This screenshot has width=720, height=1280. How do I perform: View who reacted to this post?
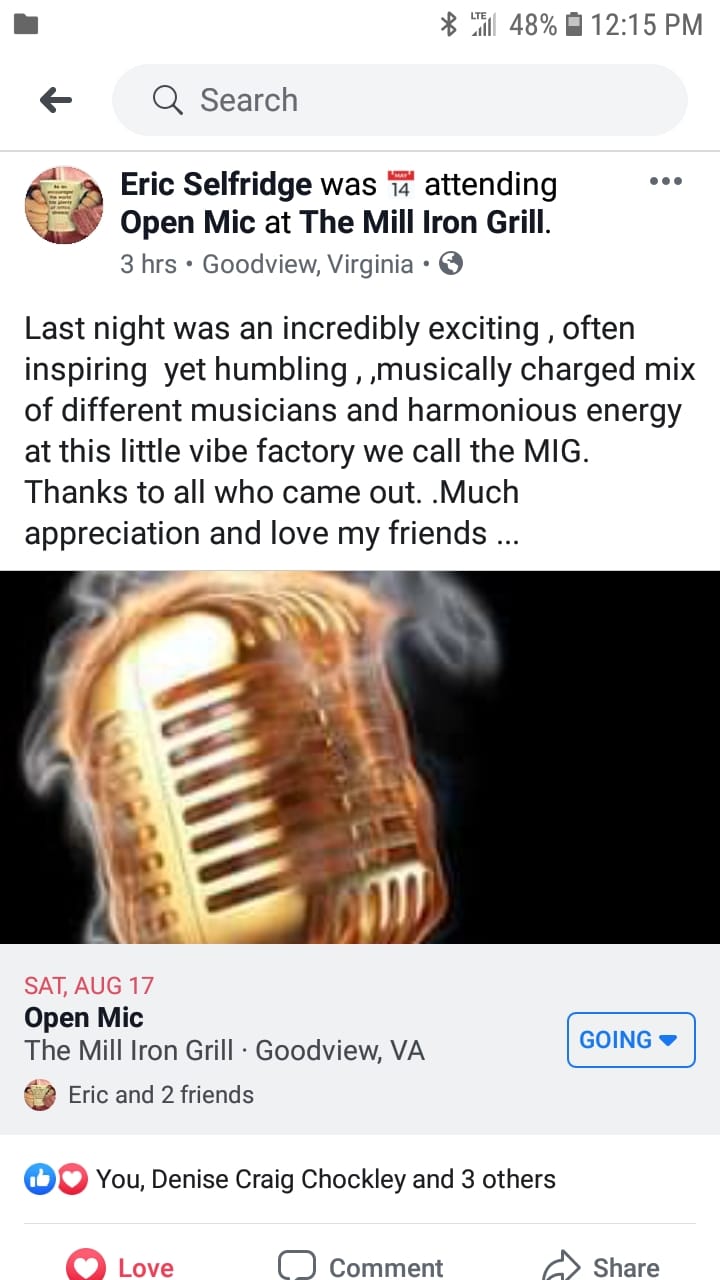[325, 1179]
